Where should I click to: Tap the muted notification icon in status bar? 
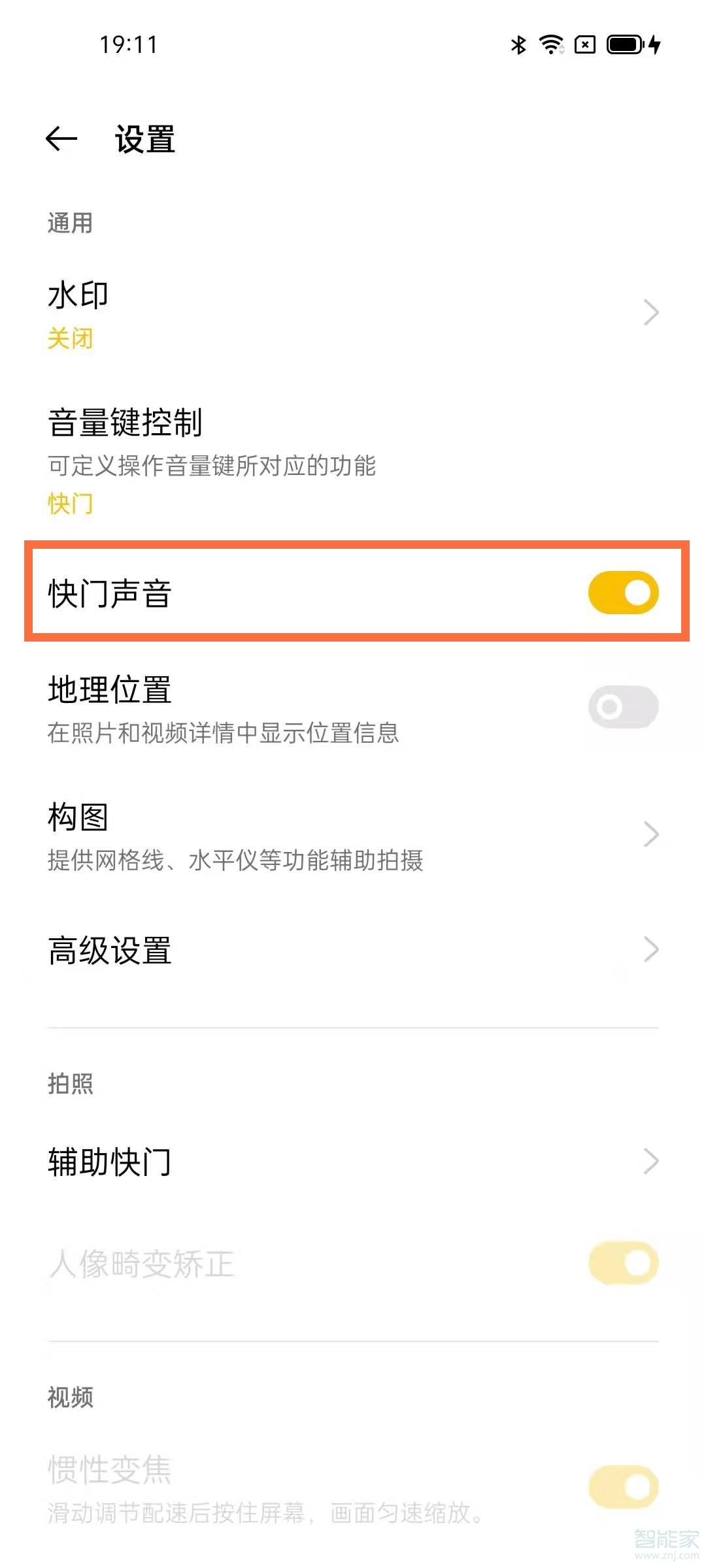(584, 46)
